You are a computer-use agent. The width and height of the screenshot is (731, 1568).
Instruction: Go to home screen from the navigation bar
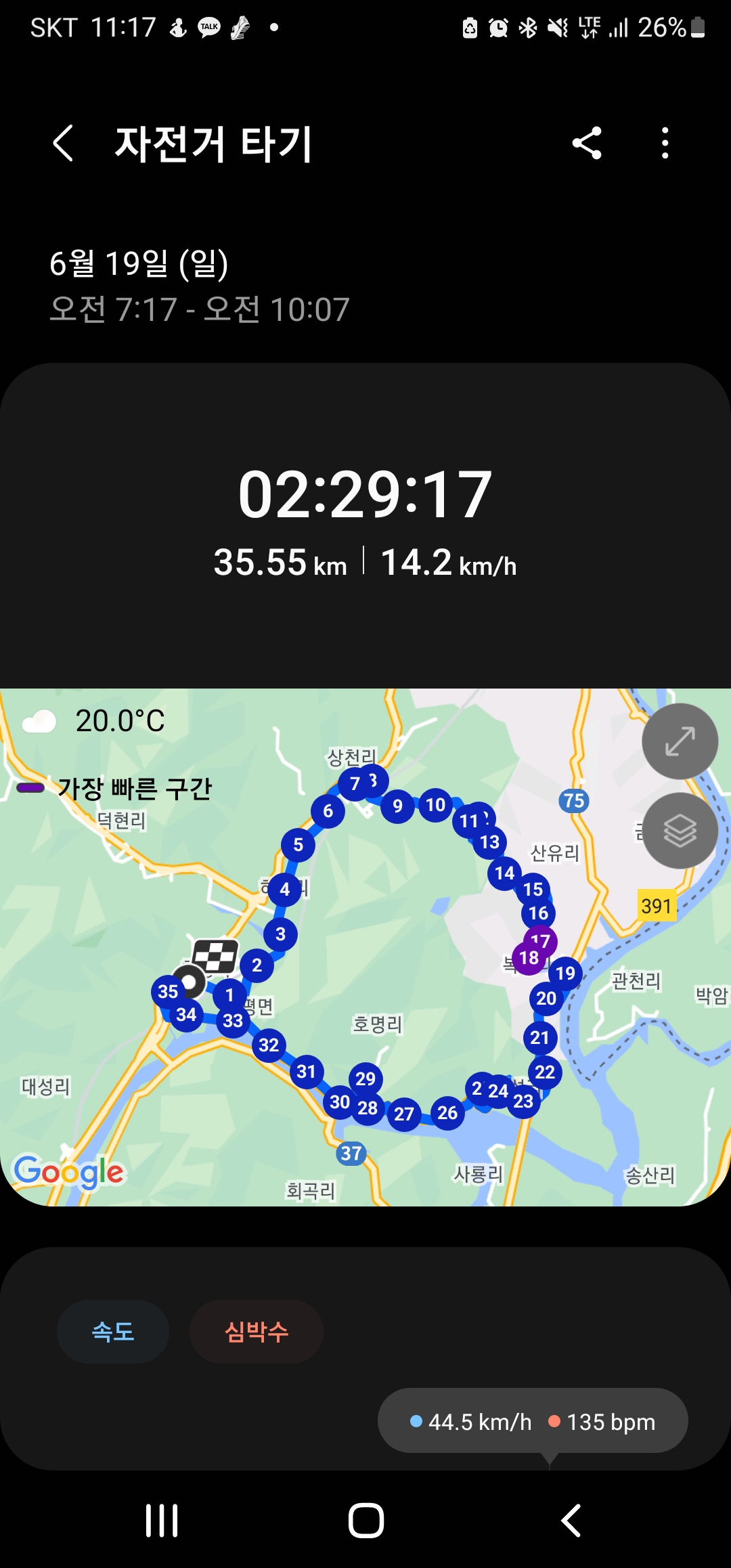365,1521
